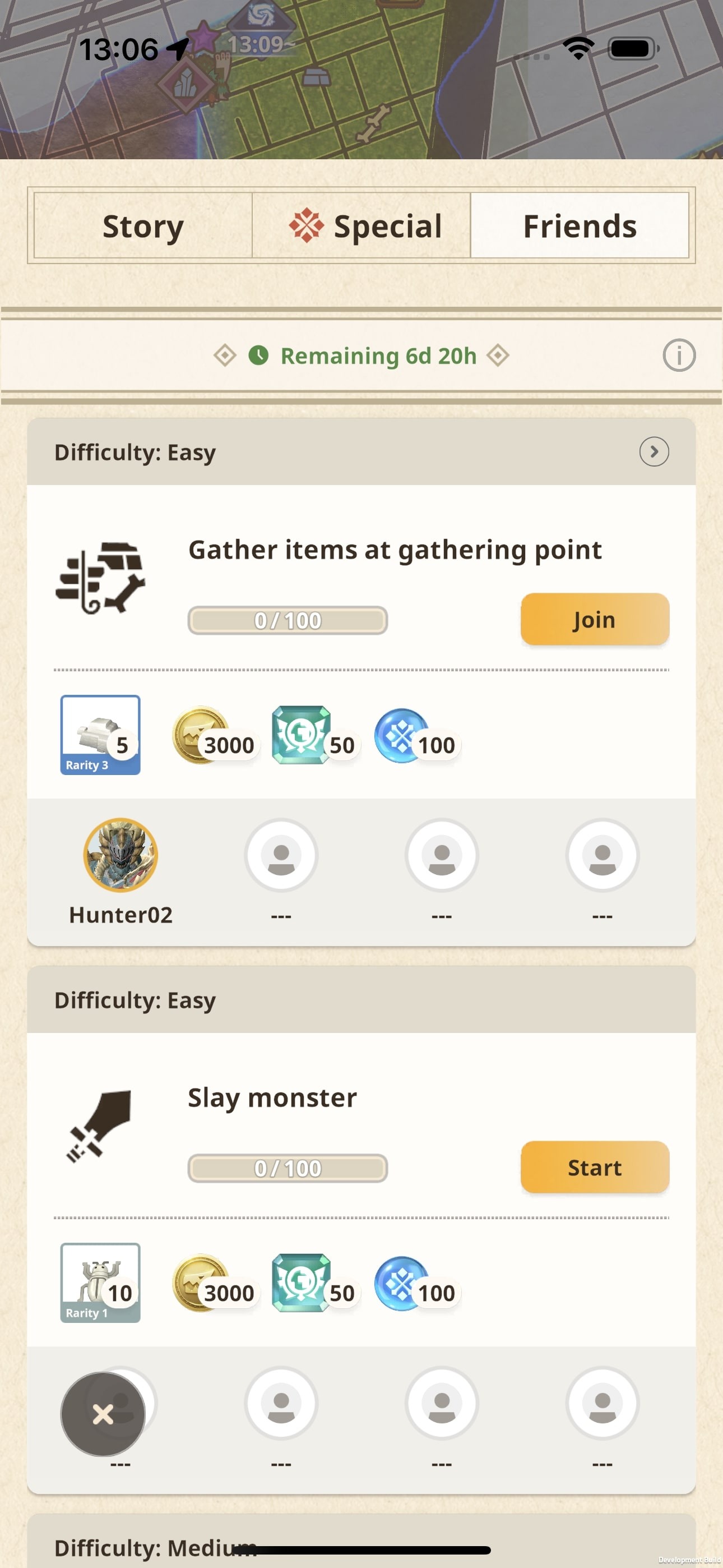723x1568 pixels.
Task: View the Rarity 1 reward item
Action: 100,1282
